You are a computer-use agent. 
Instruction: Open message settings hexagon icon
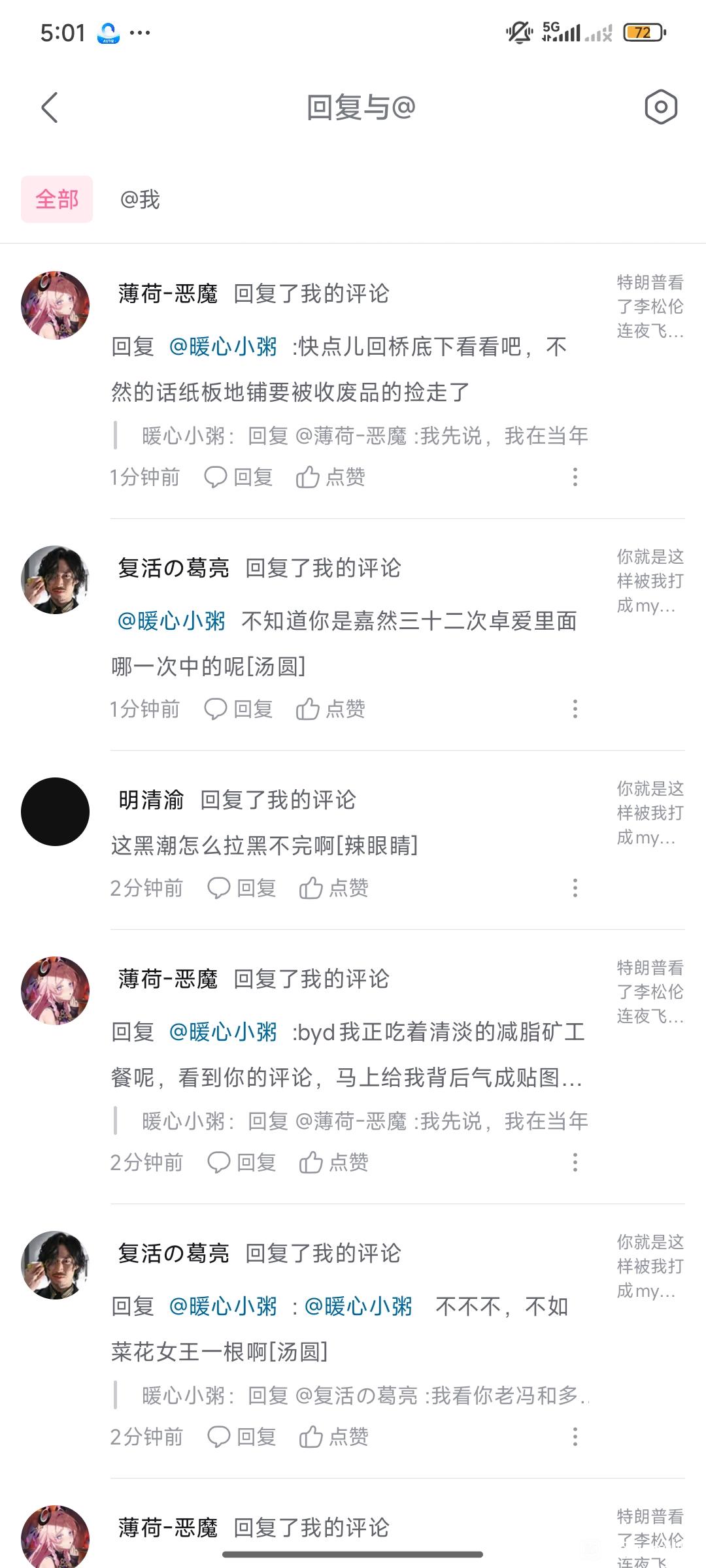click(660, 107)
